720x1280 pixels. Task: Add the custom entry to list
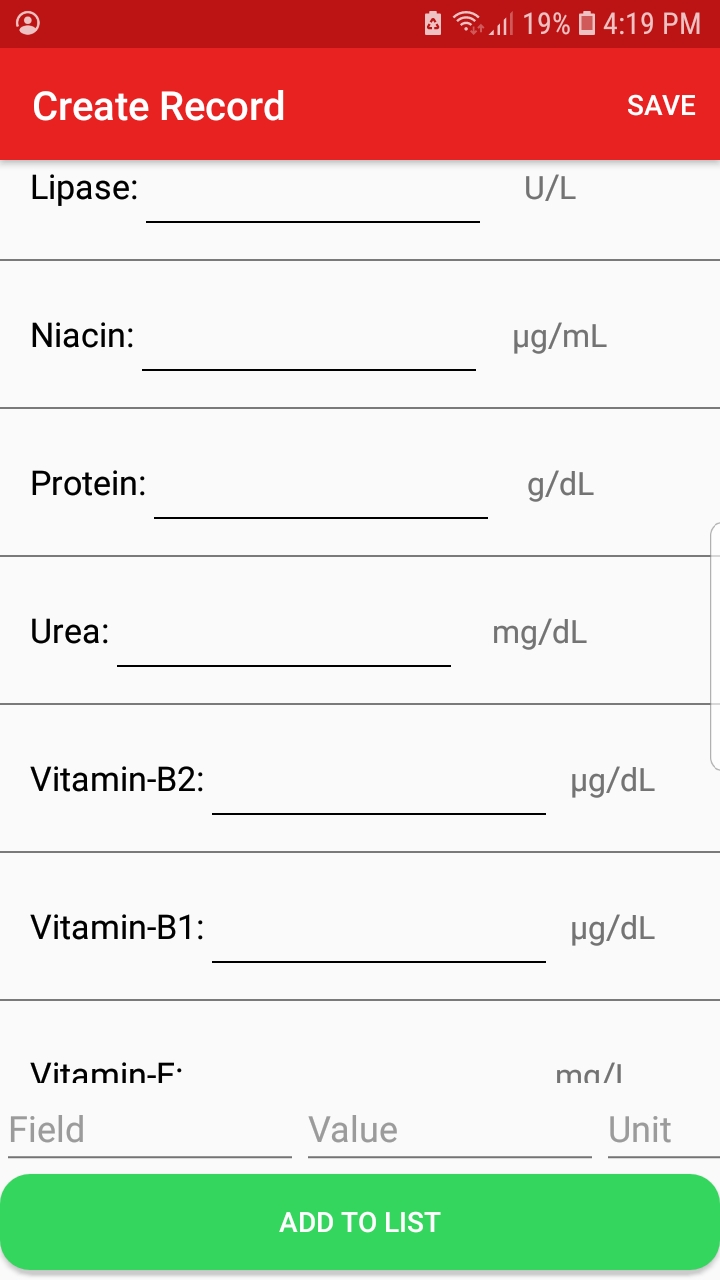[360, 1222]
